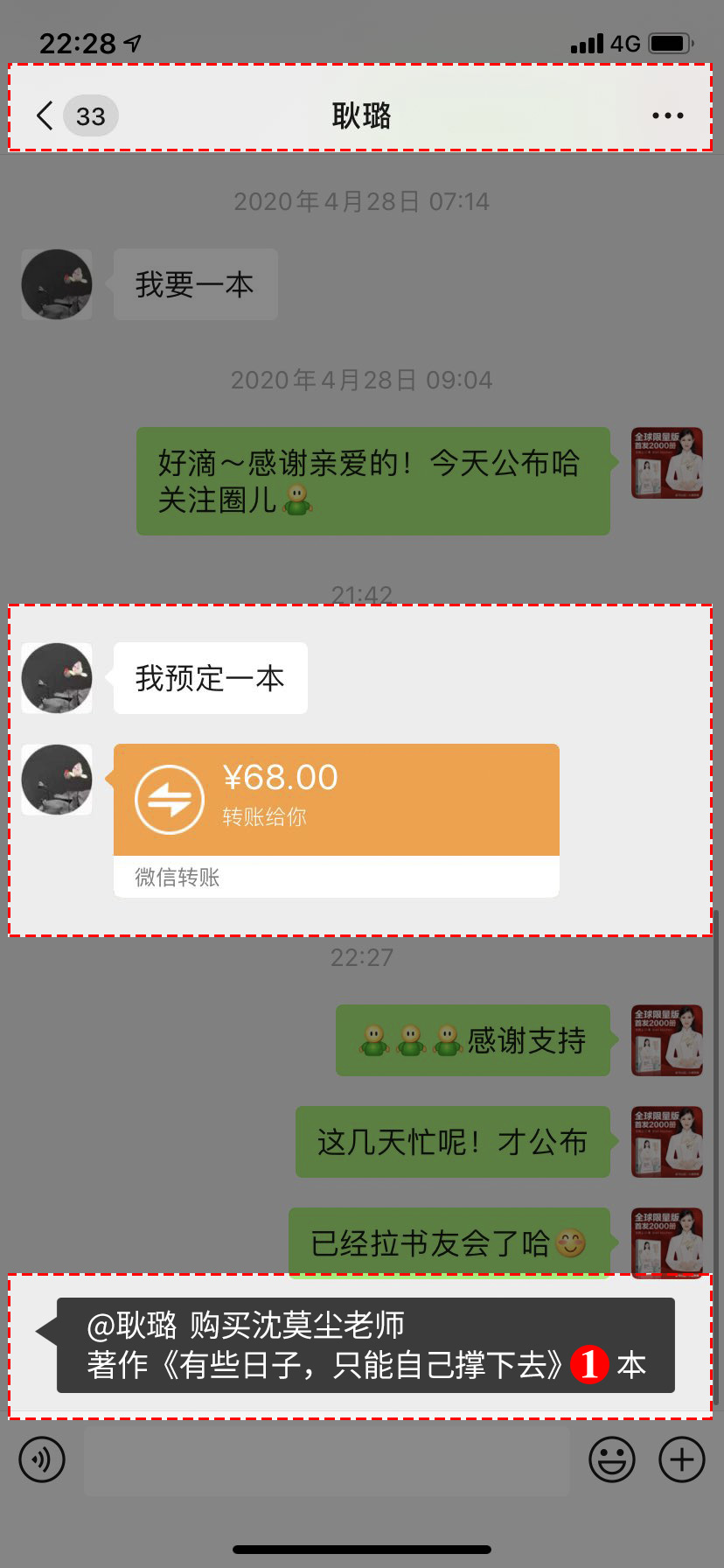This screenshot has height=1568, width=724.
Task: Open the ¥68.00 WeChat transfer card
Action: click(x=336, y=801)
